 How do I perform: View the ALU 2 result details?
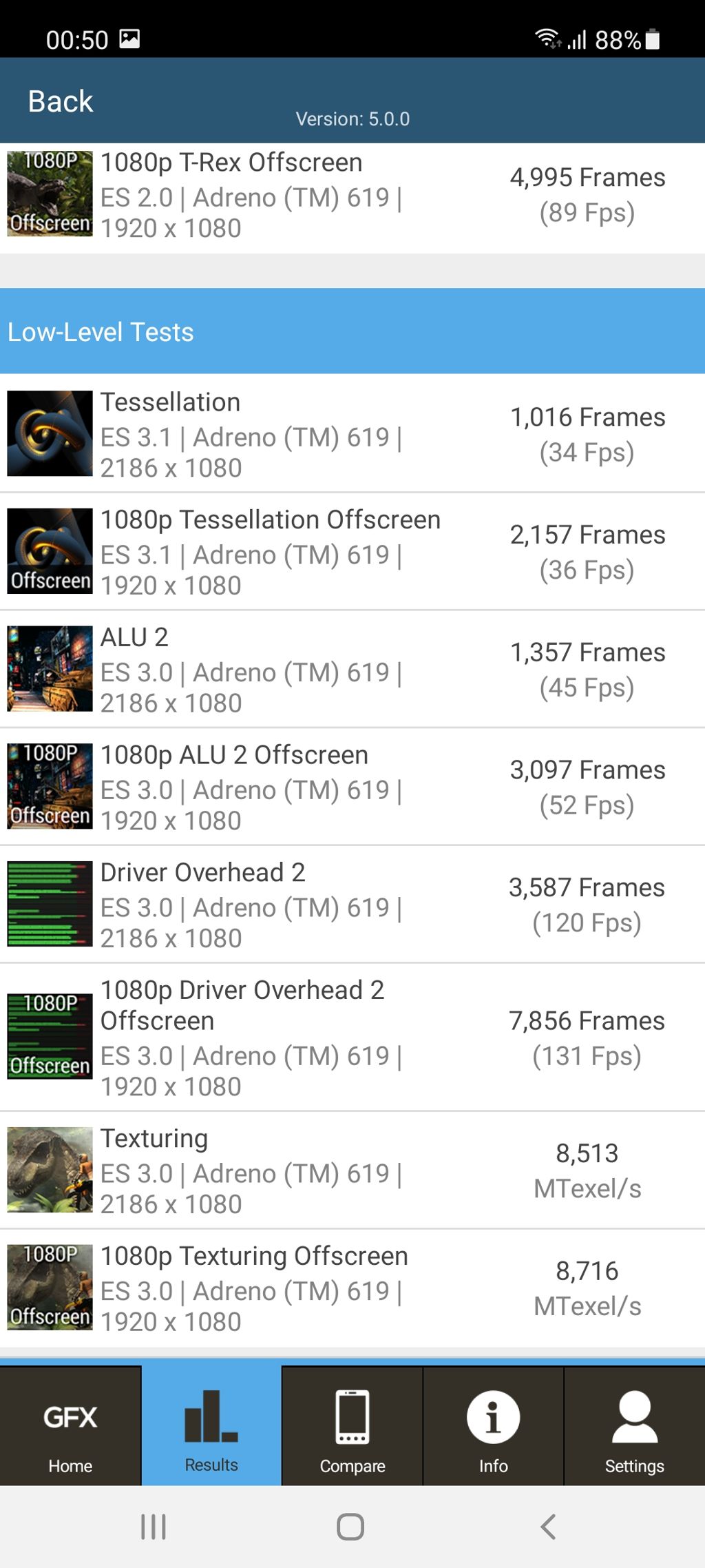(x=351, y=670)
